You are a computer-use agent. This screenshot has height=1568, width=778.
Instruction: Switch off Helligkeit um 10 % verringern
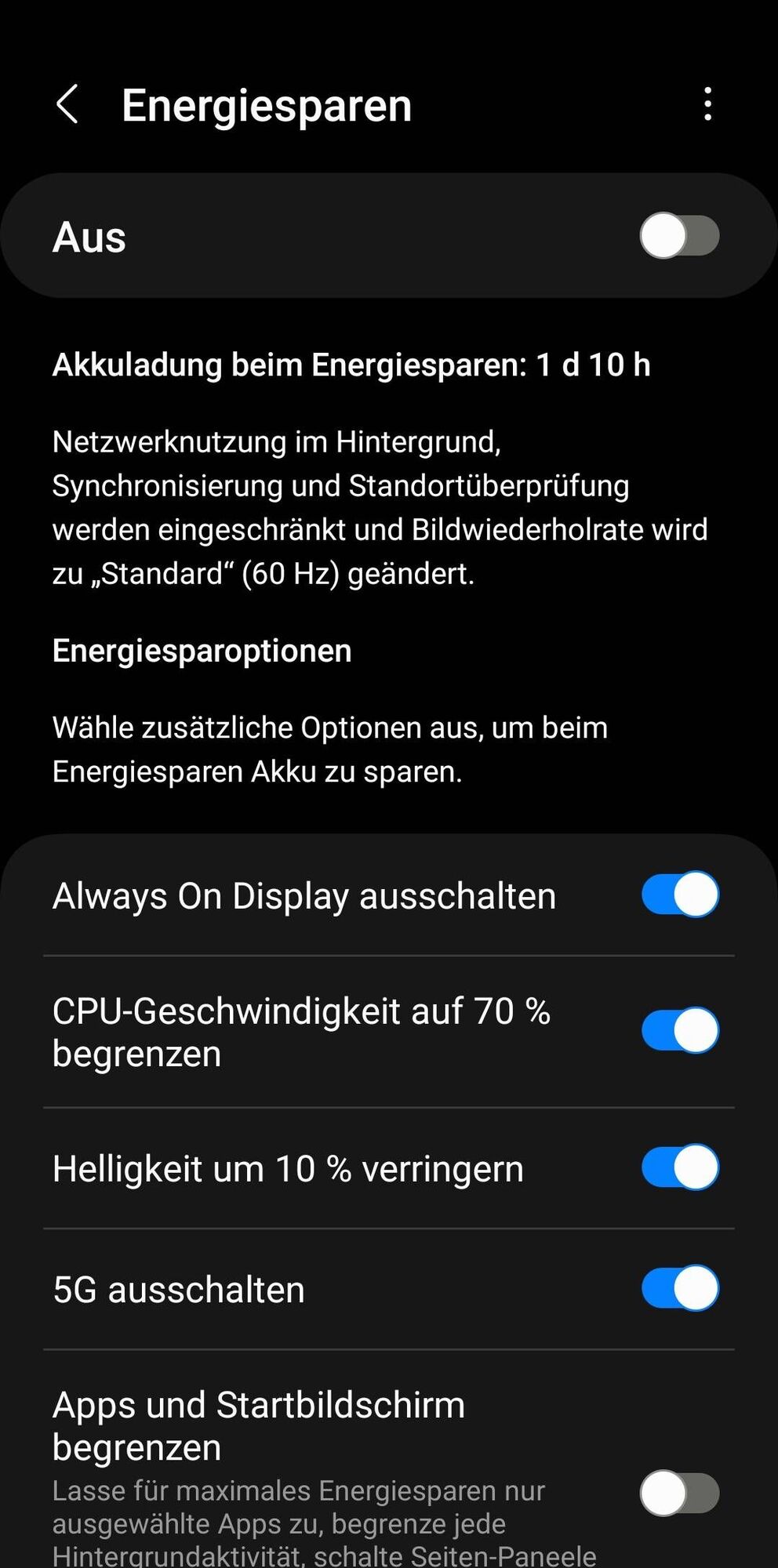point(679,1167)
